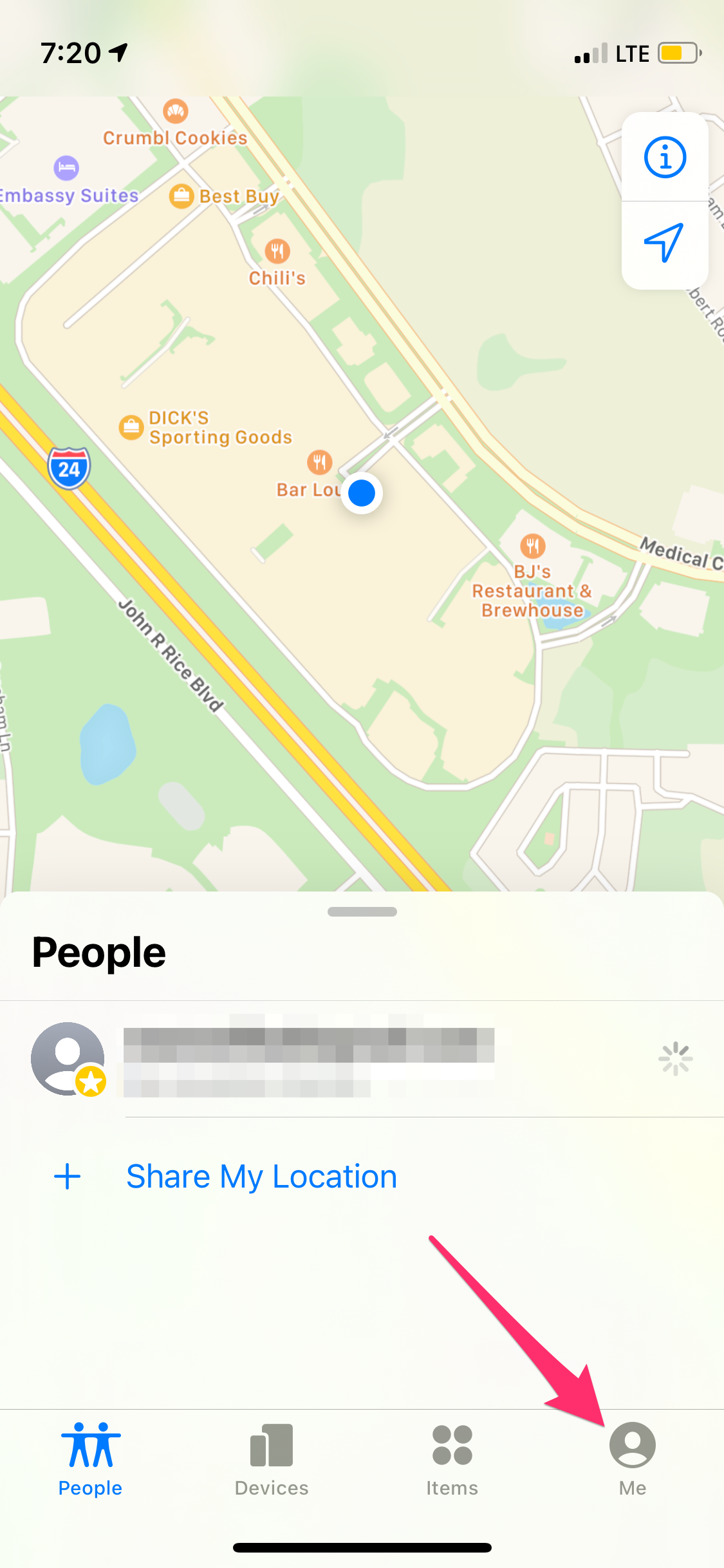Switch to the Items tab

tap(452, 1458)
